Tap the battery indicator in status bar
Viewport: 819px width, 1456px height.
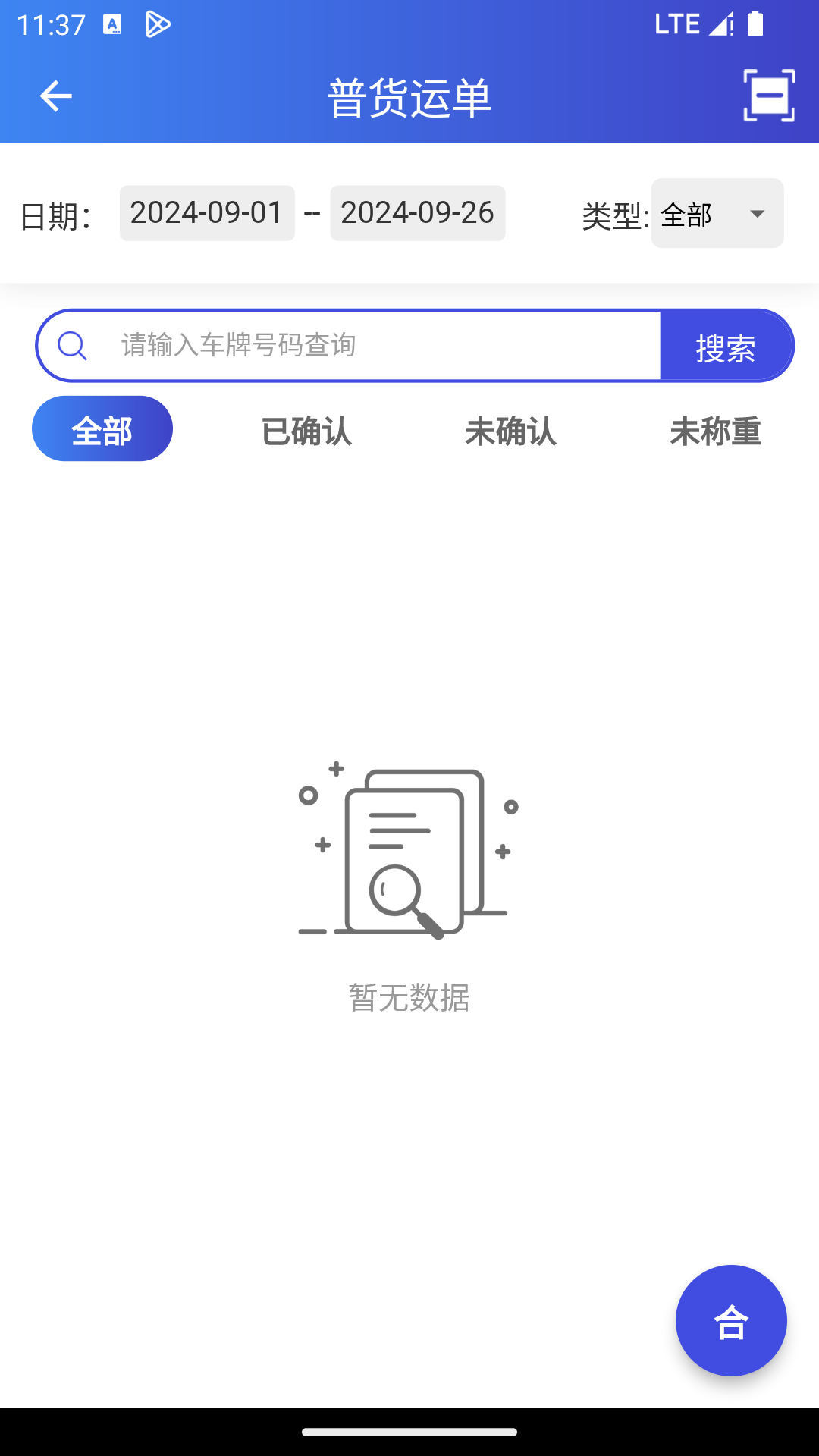click(755, 24)
